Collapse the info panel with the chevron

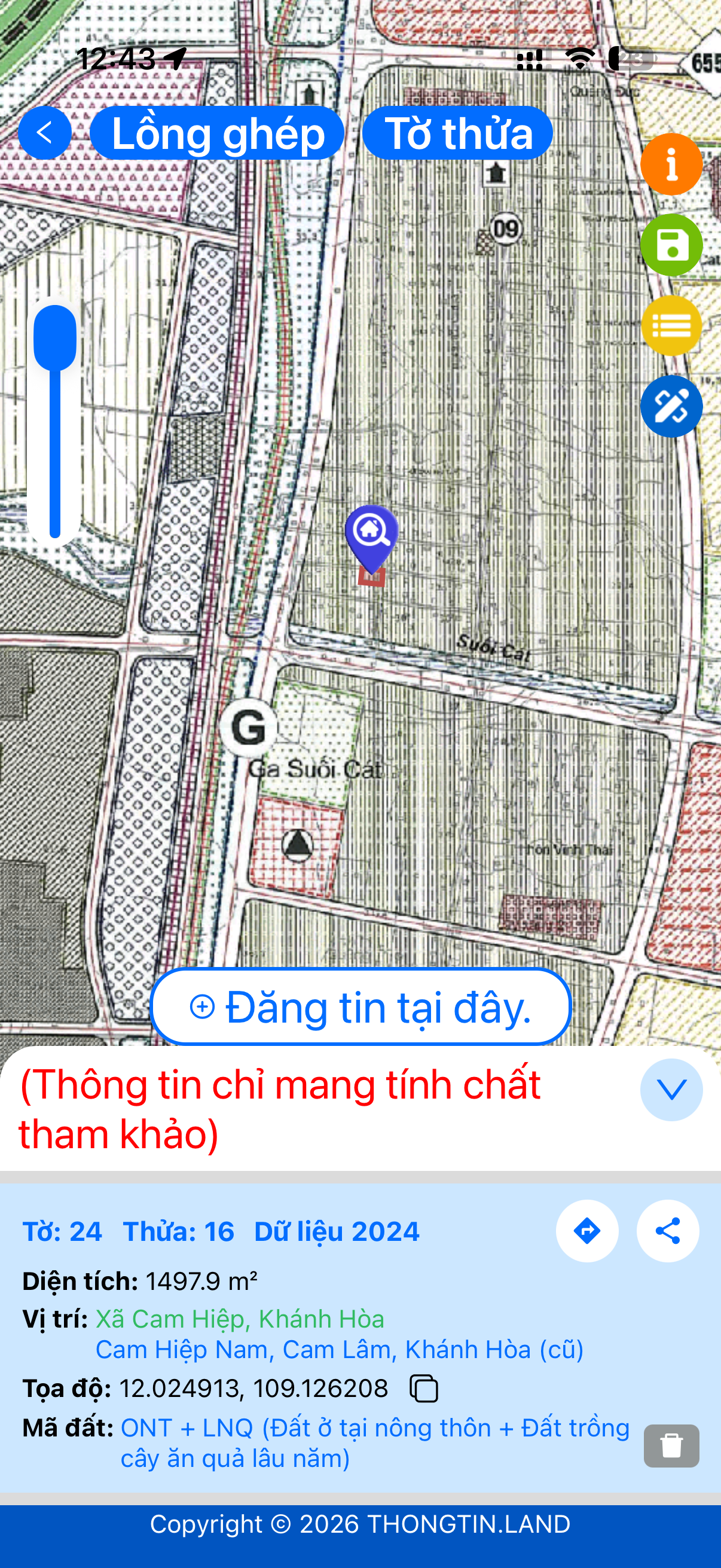tap(671, 1090)
